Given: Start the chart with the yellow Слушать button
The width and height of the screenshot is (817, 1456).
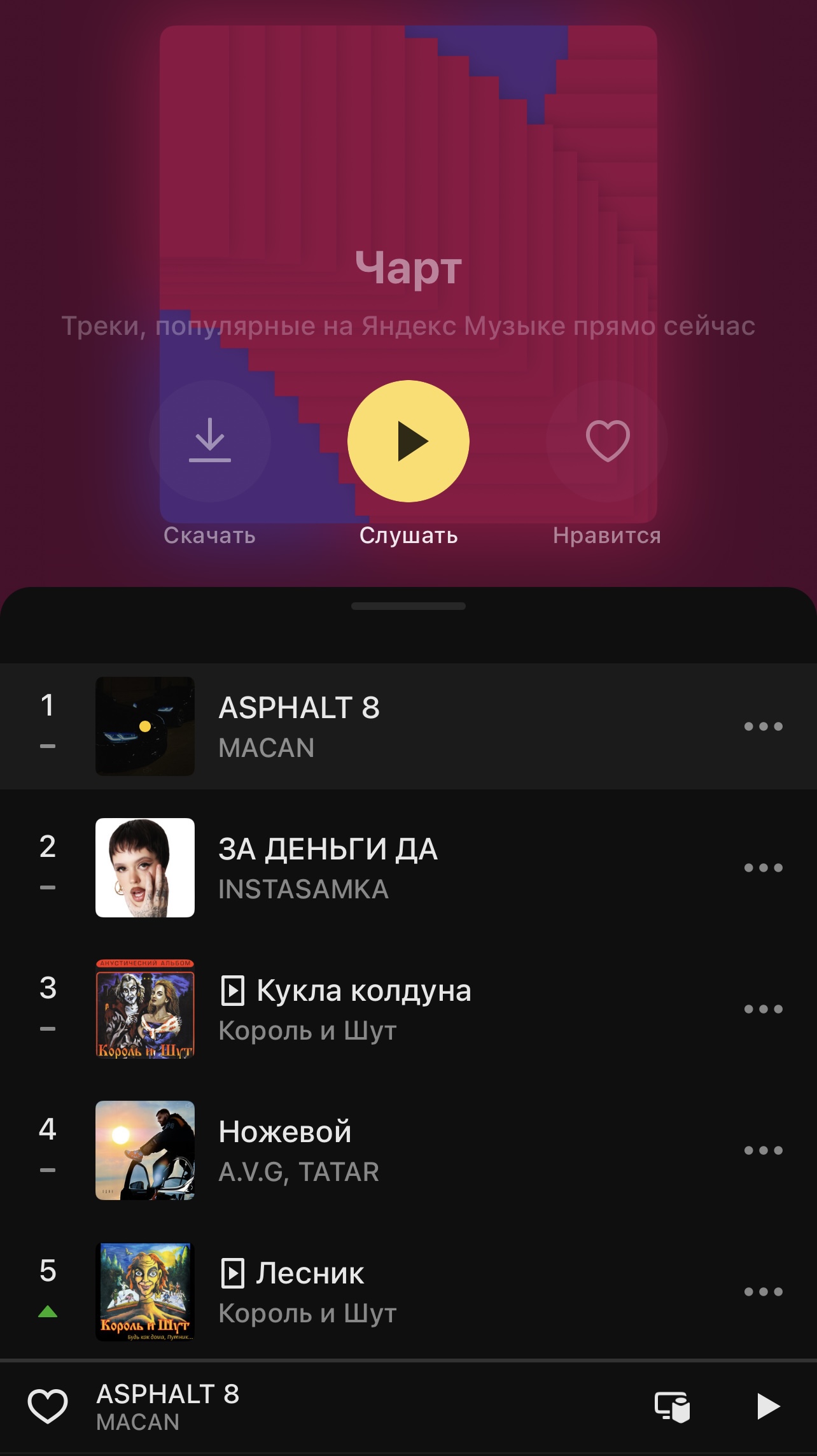Looking at the screenshot, I should pyautogui.click(x=408, y=441).
